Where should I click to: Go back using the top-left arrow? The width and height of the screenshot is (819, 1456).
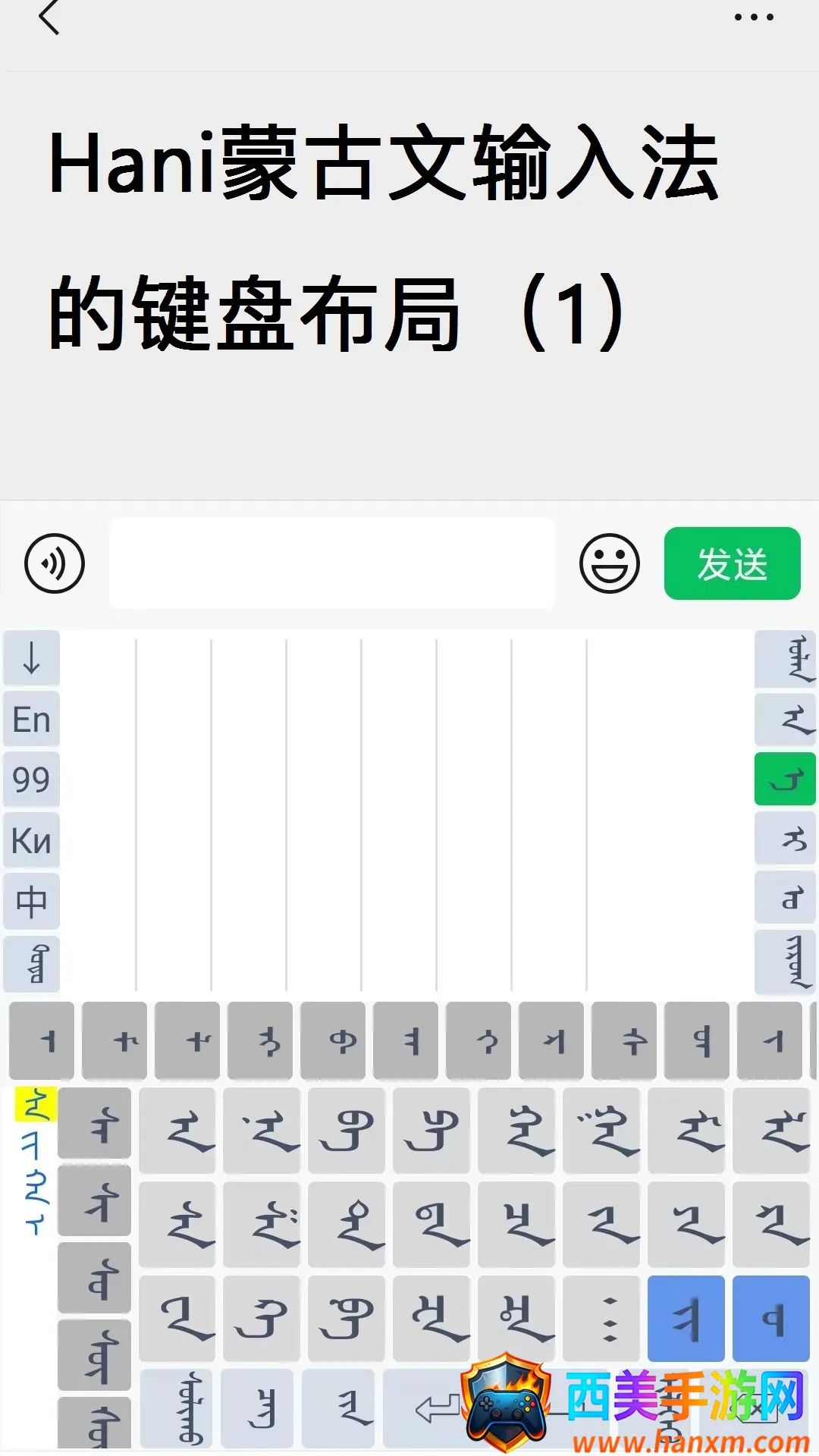click(49, 18)
